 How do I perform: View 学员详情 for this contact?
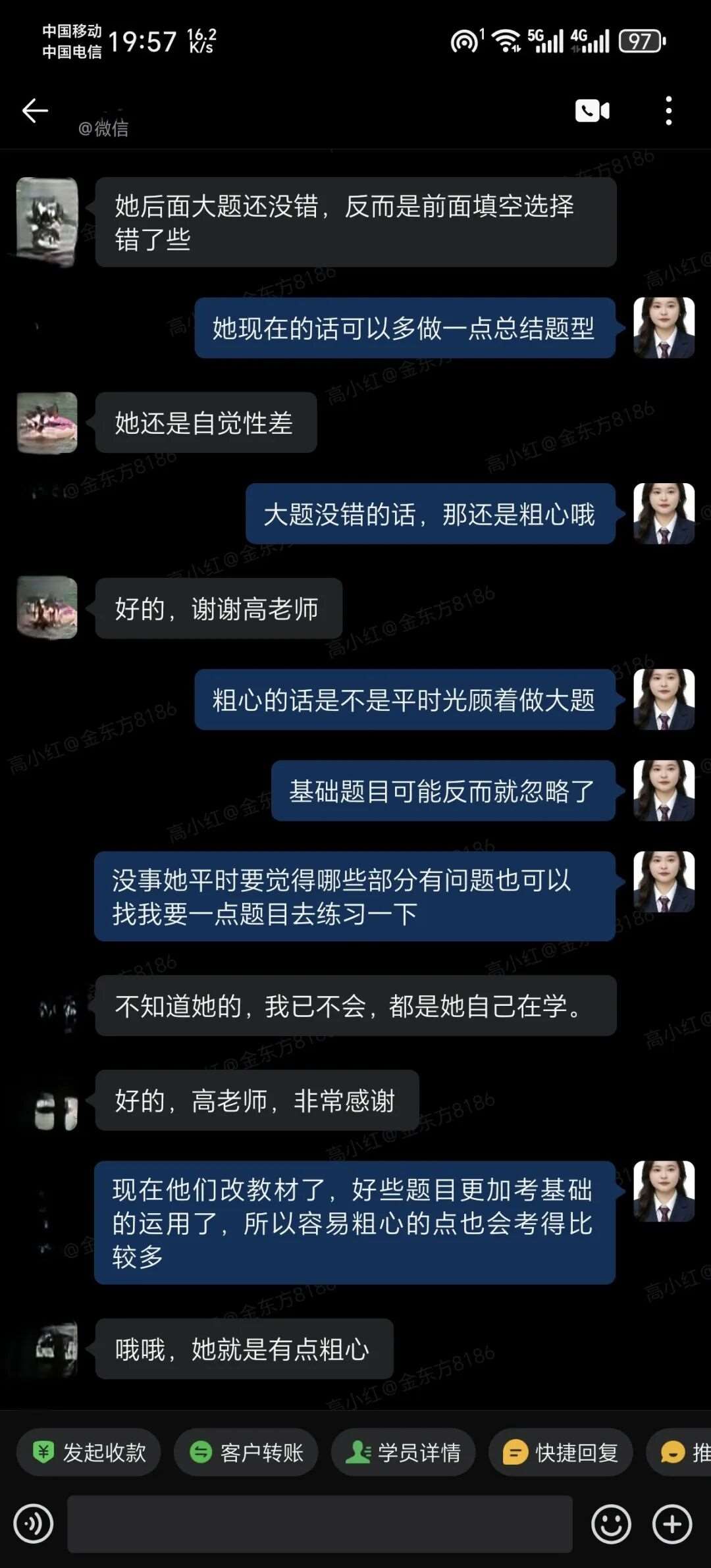[x=403, y=1451]
